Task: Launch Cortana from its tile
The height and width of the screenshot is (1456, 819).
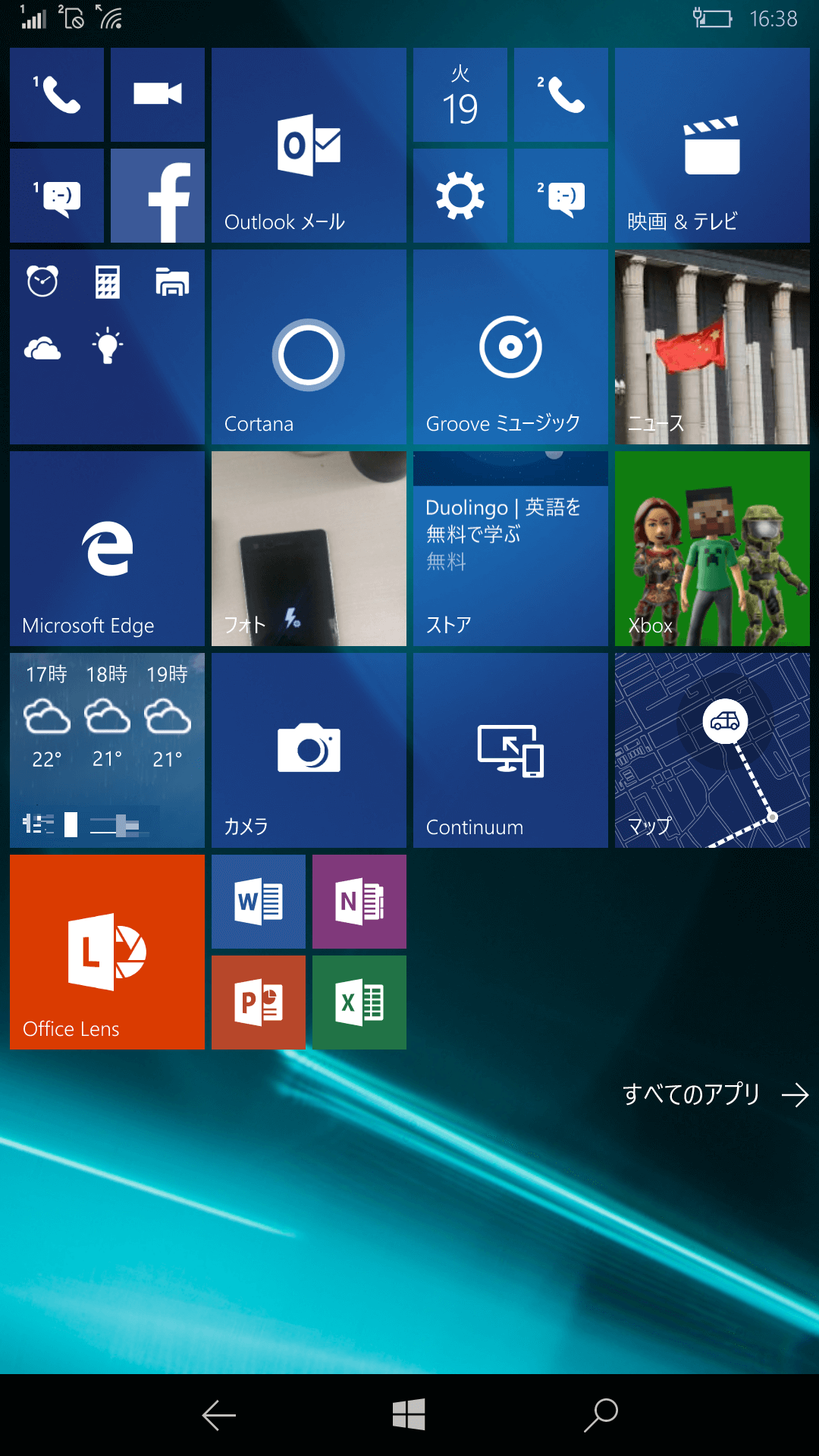Action: tap(309, 347)
